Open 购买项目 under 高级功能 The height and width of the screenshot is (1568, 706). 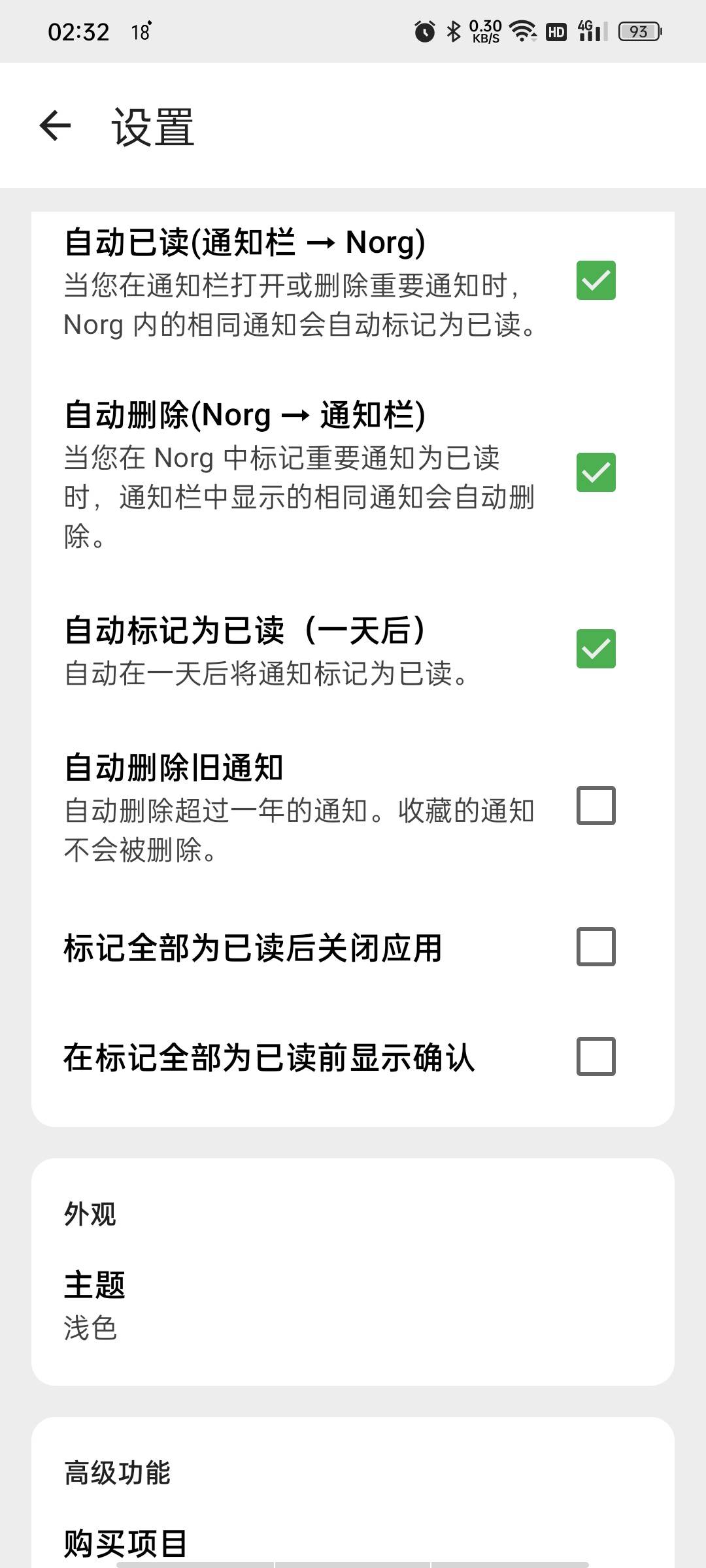pyautogui.click(x=353, y=1543)
